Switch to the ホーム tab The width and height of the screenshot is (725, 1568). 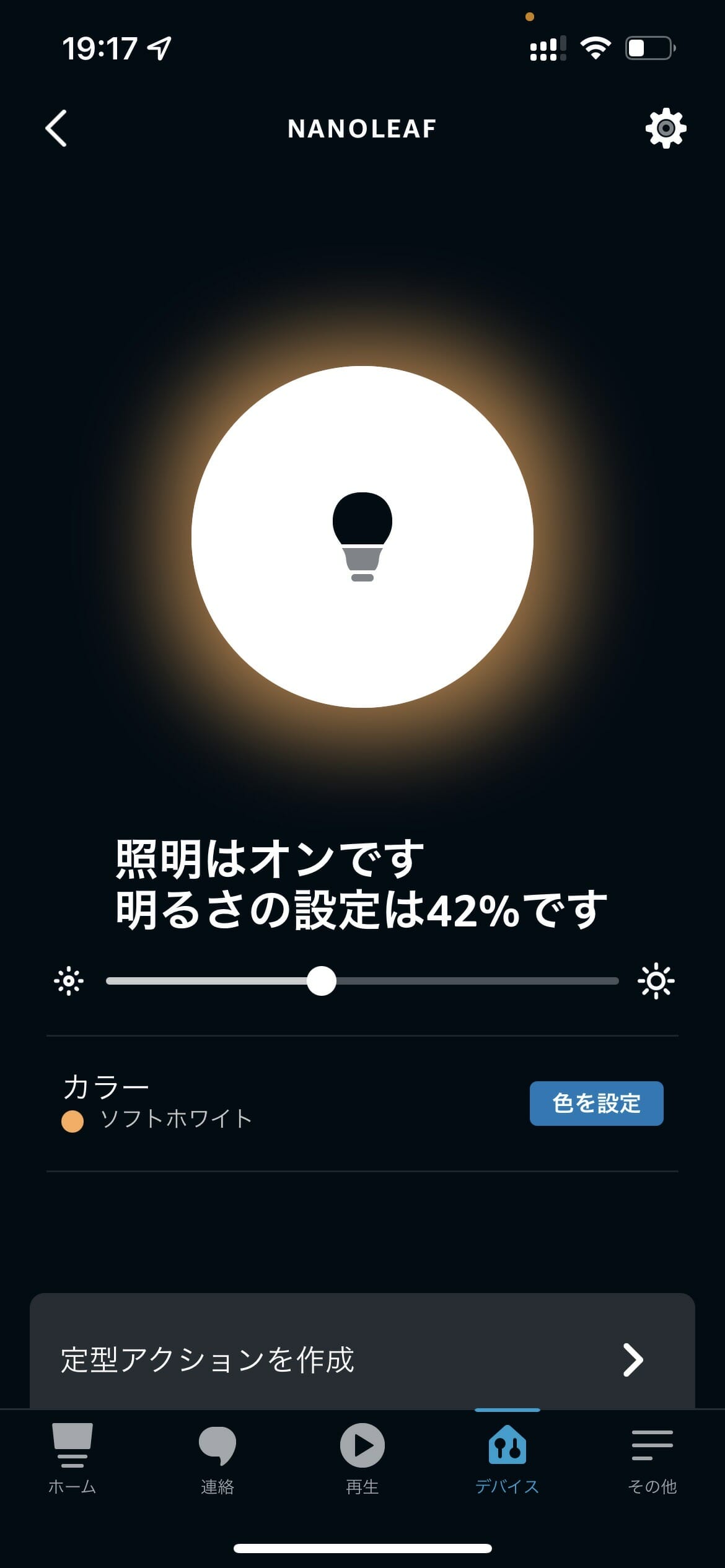pos(72,1458)
